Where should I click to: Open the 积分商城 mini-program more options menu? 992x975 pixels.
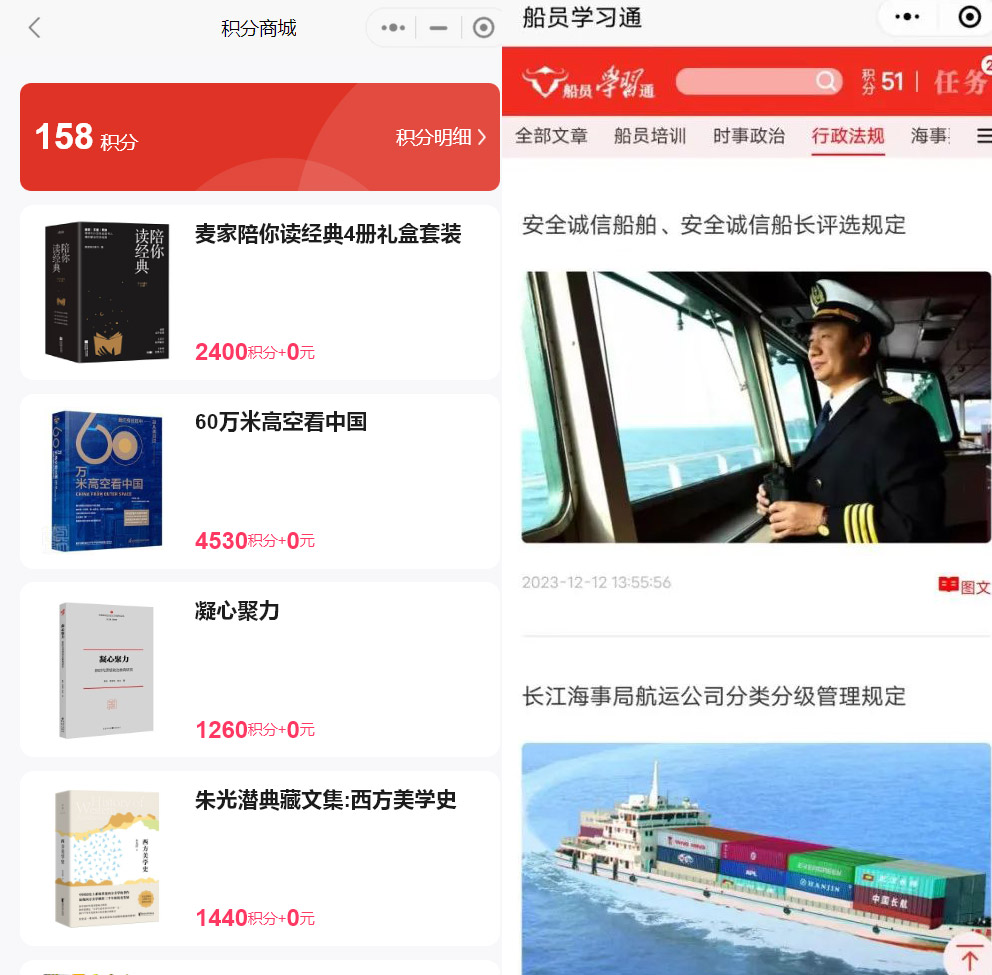[x=393, y=28]
